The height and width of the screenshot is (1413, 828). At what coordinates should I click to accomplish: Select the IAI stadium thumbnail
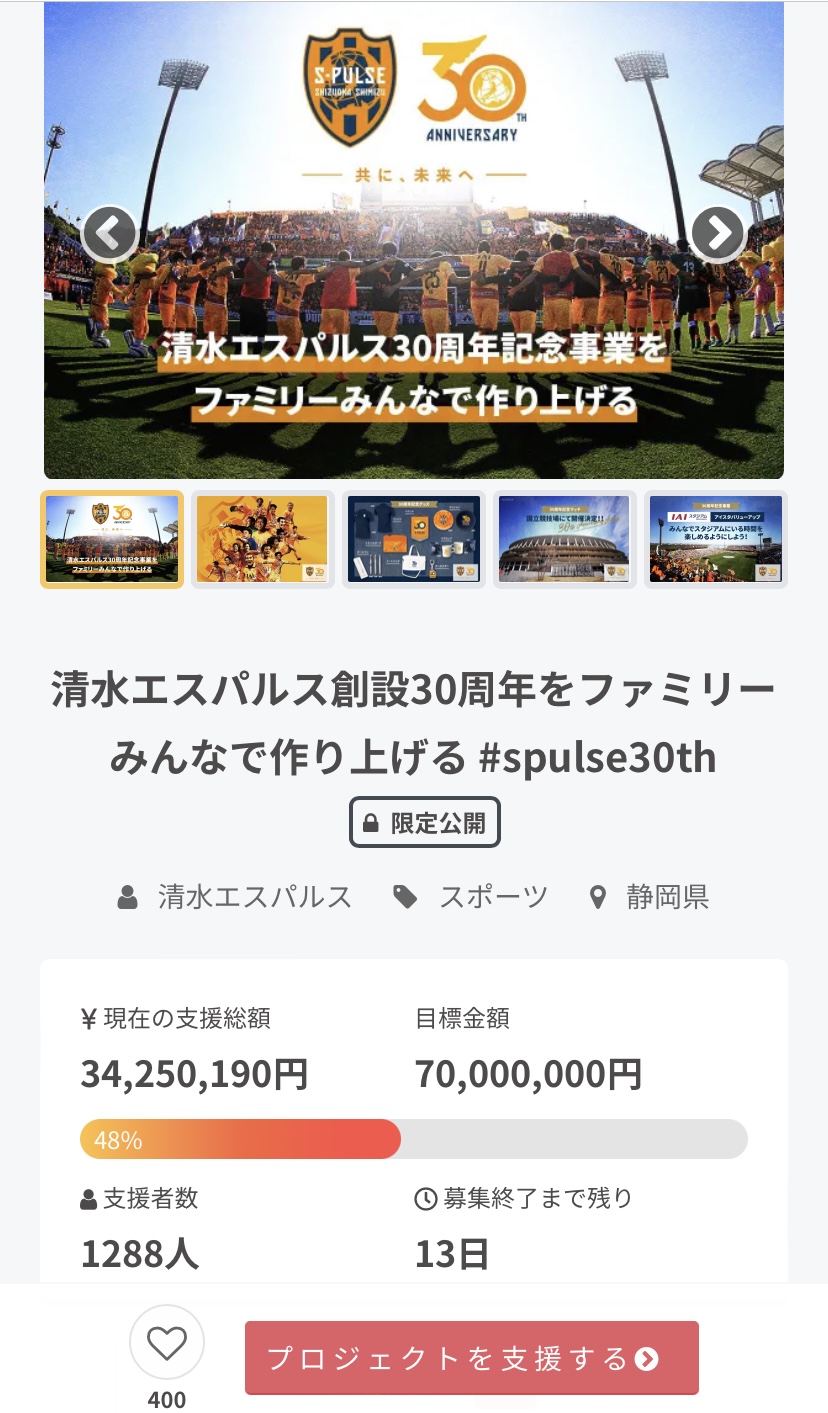tap(716, 540)
